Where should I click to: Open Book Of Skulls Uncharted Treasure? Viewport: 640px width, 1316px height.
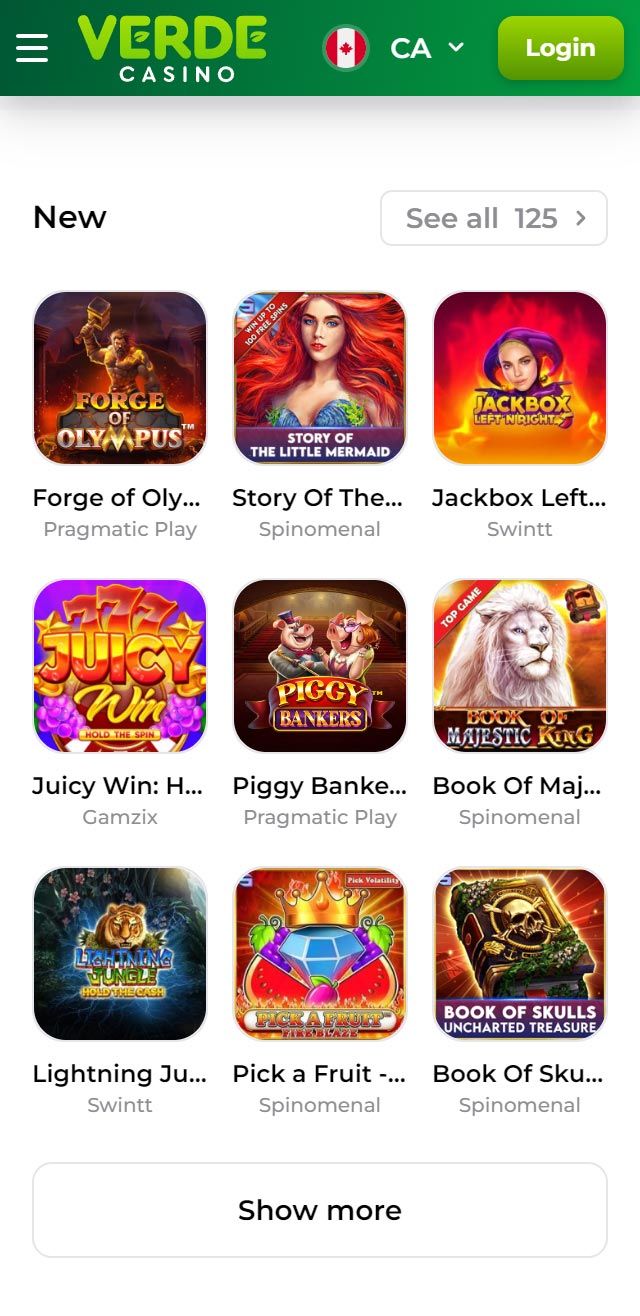520,954
